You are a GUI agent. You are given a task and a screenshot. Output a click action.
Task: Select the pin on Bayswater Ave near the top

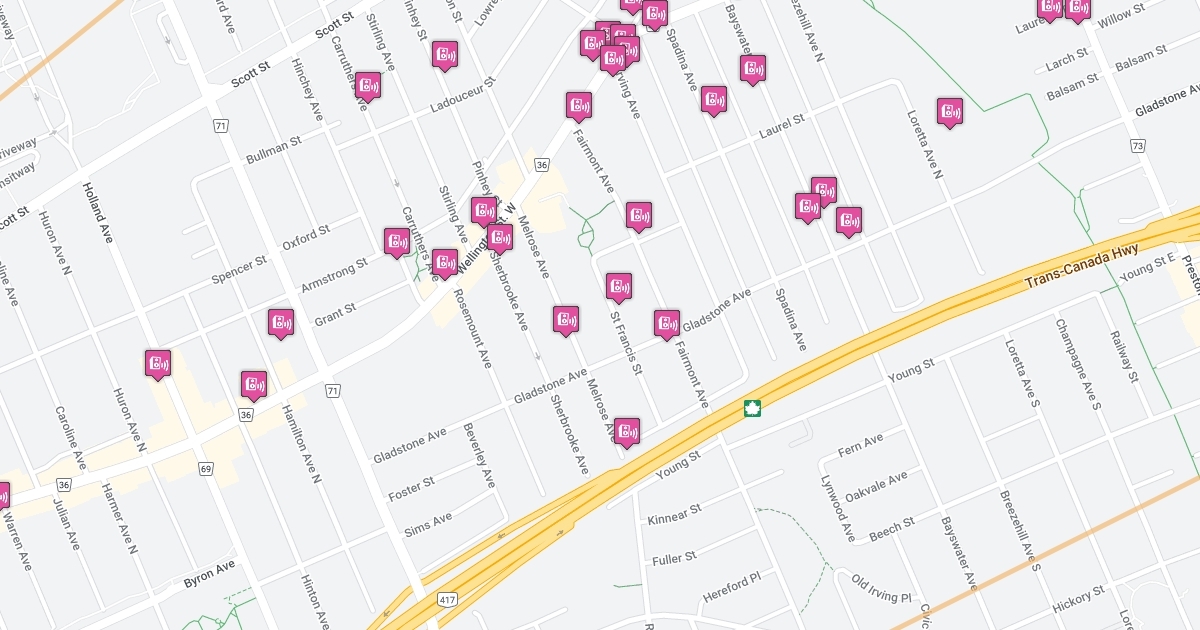tap(753, 69)
